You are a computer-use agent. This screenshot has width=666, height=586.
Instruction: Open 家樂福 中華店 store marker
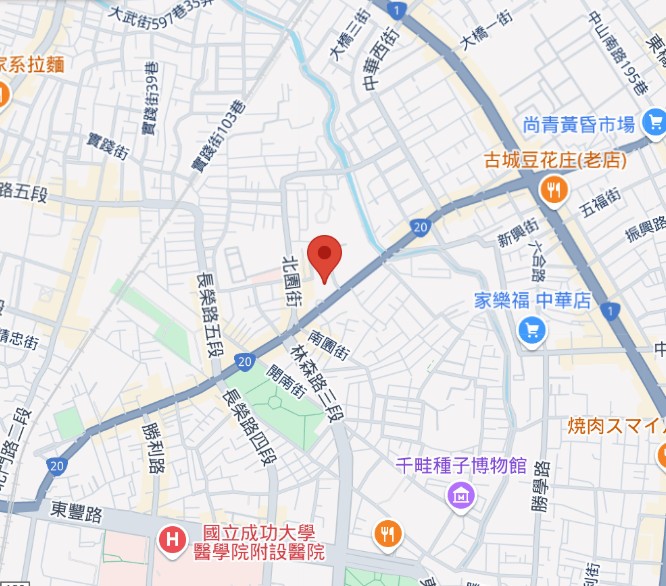pos(533,328)
